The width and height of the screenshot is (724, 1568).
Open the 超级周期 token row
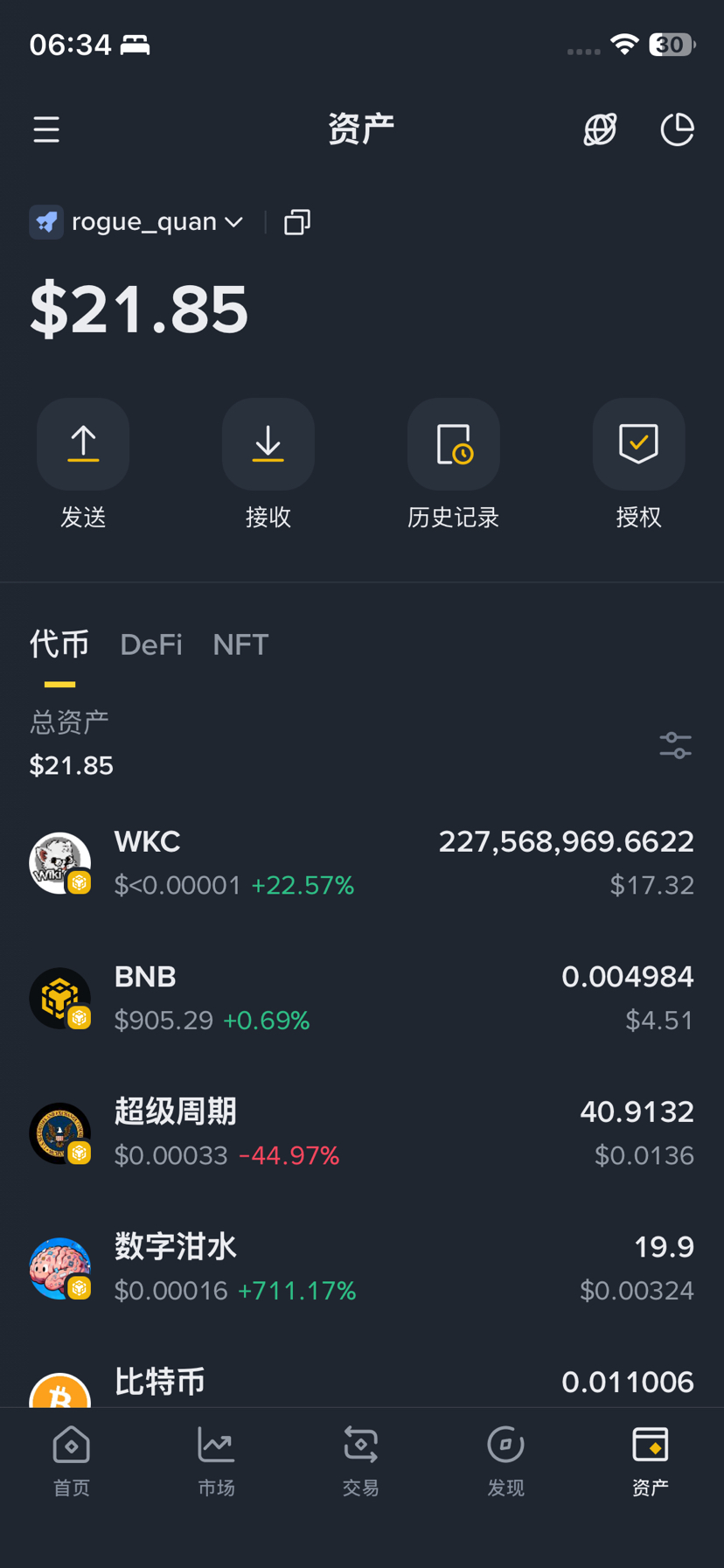click(x=362, y=1133)
